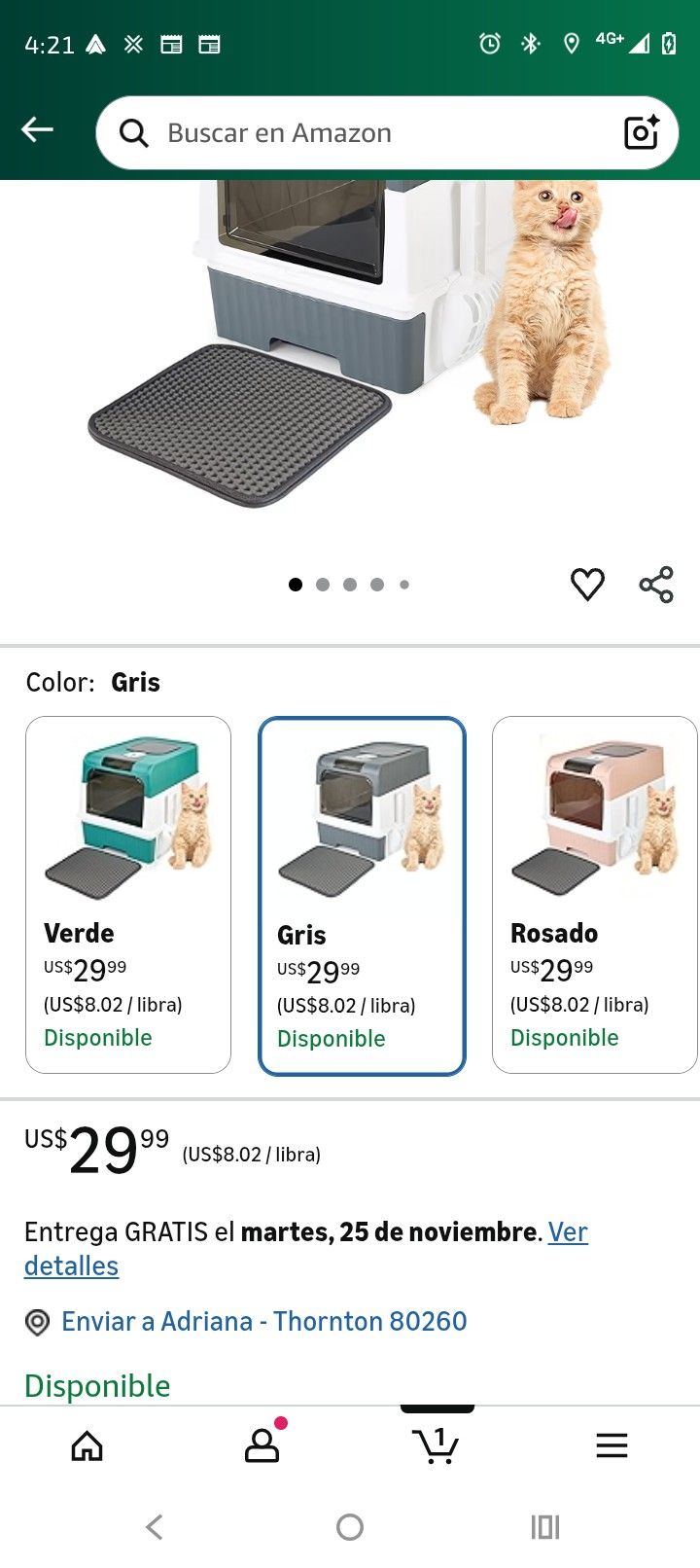Select the Gris color option
This screenshot has width=700, height=1568.
[x=362, y=896]
